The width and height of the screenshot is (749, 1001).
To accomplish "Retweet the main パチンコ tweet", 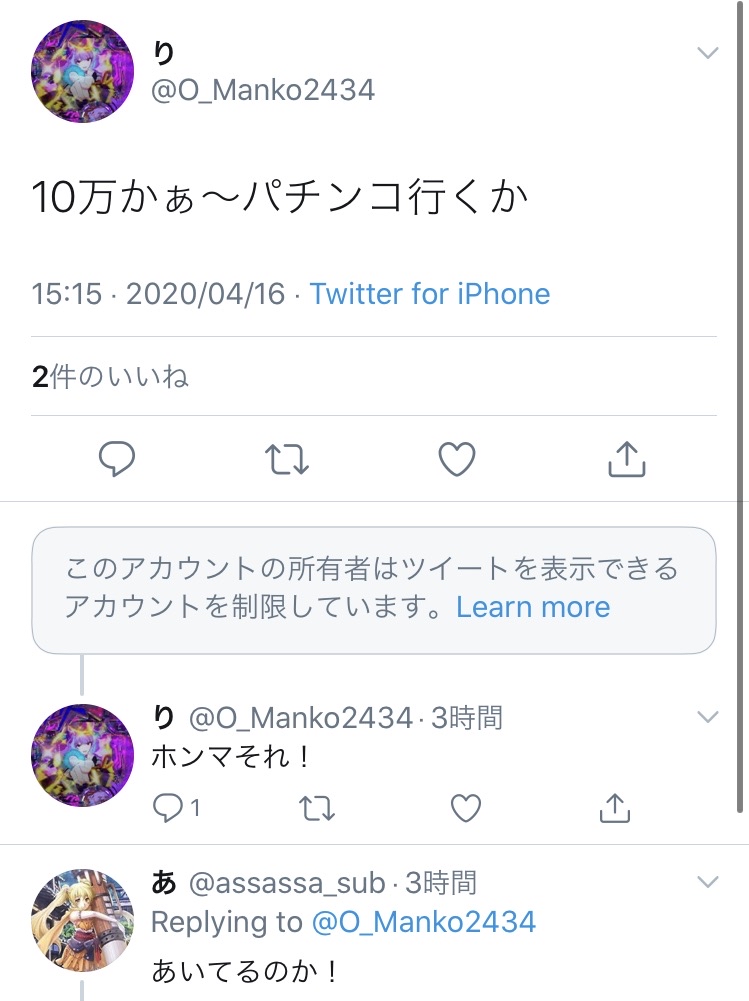I will coord(287,459).
